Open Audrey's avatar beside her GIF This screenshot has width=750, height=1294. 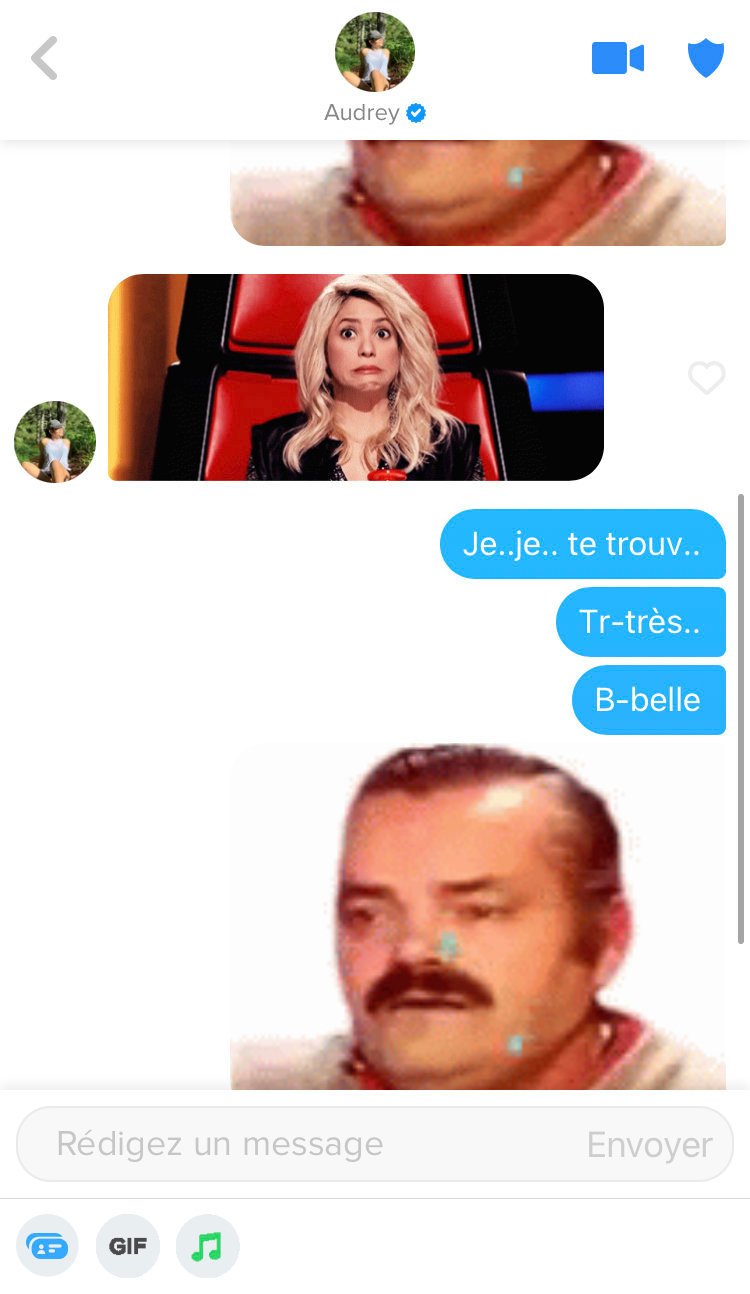(55, 442)
